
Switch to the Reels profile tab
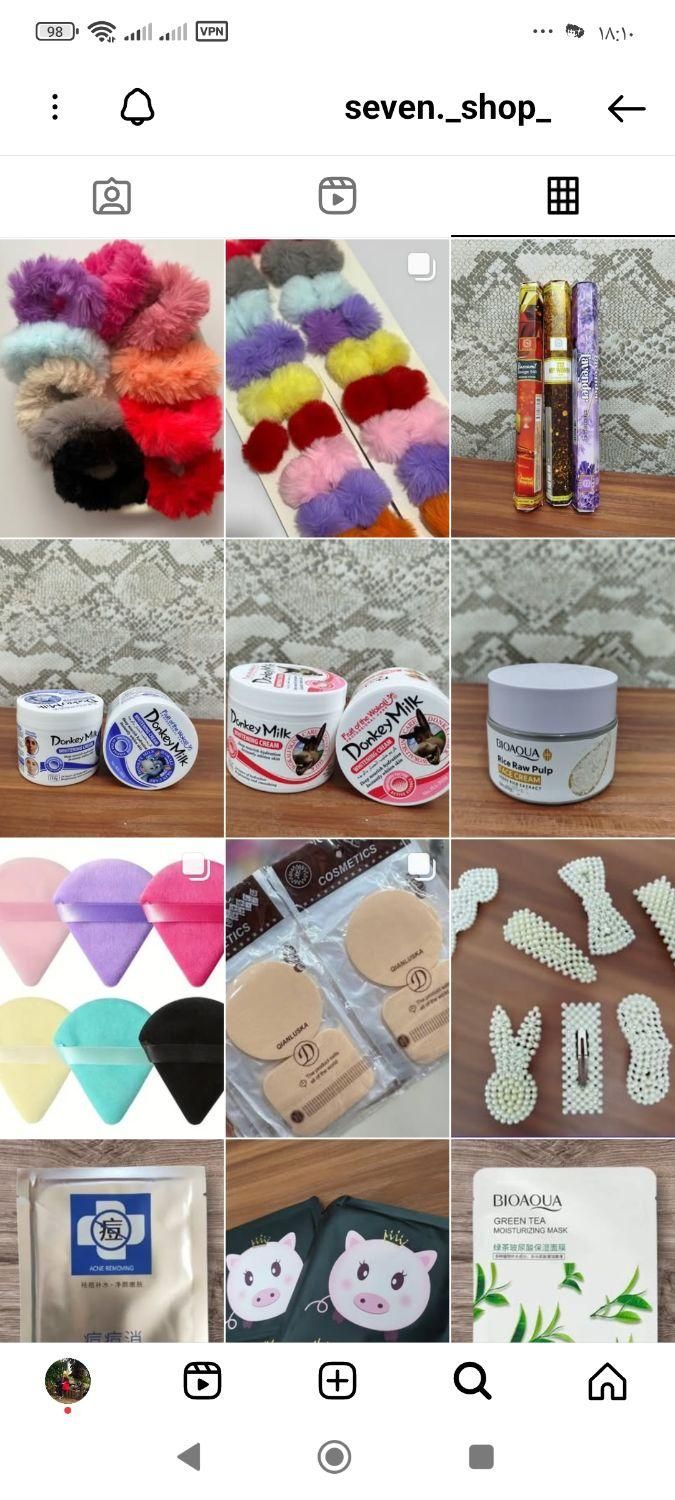click(x=337, y=196)
